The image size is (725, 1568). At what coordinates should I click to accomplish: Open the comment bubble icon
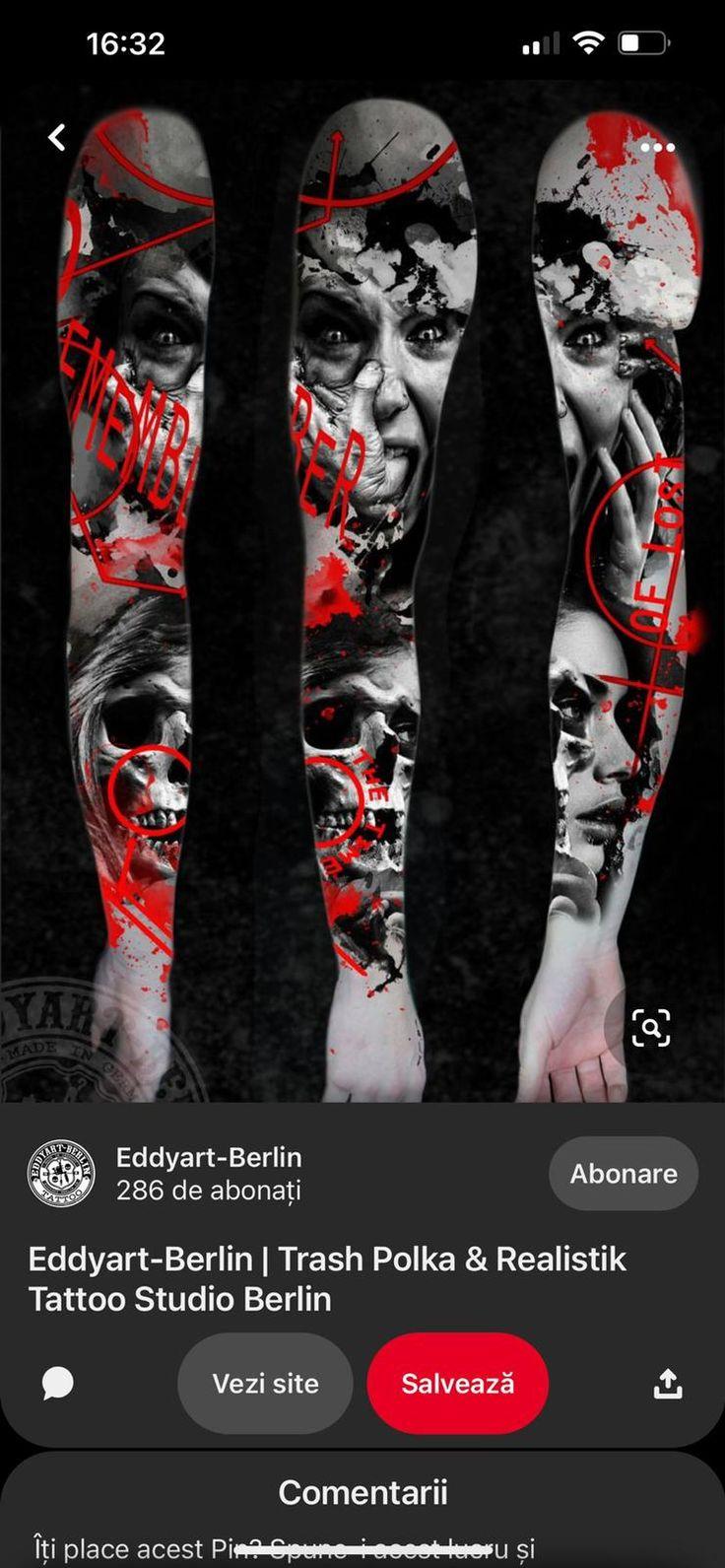point(58,1384)
